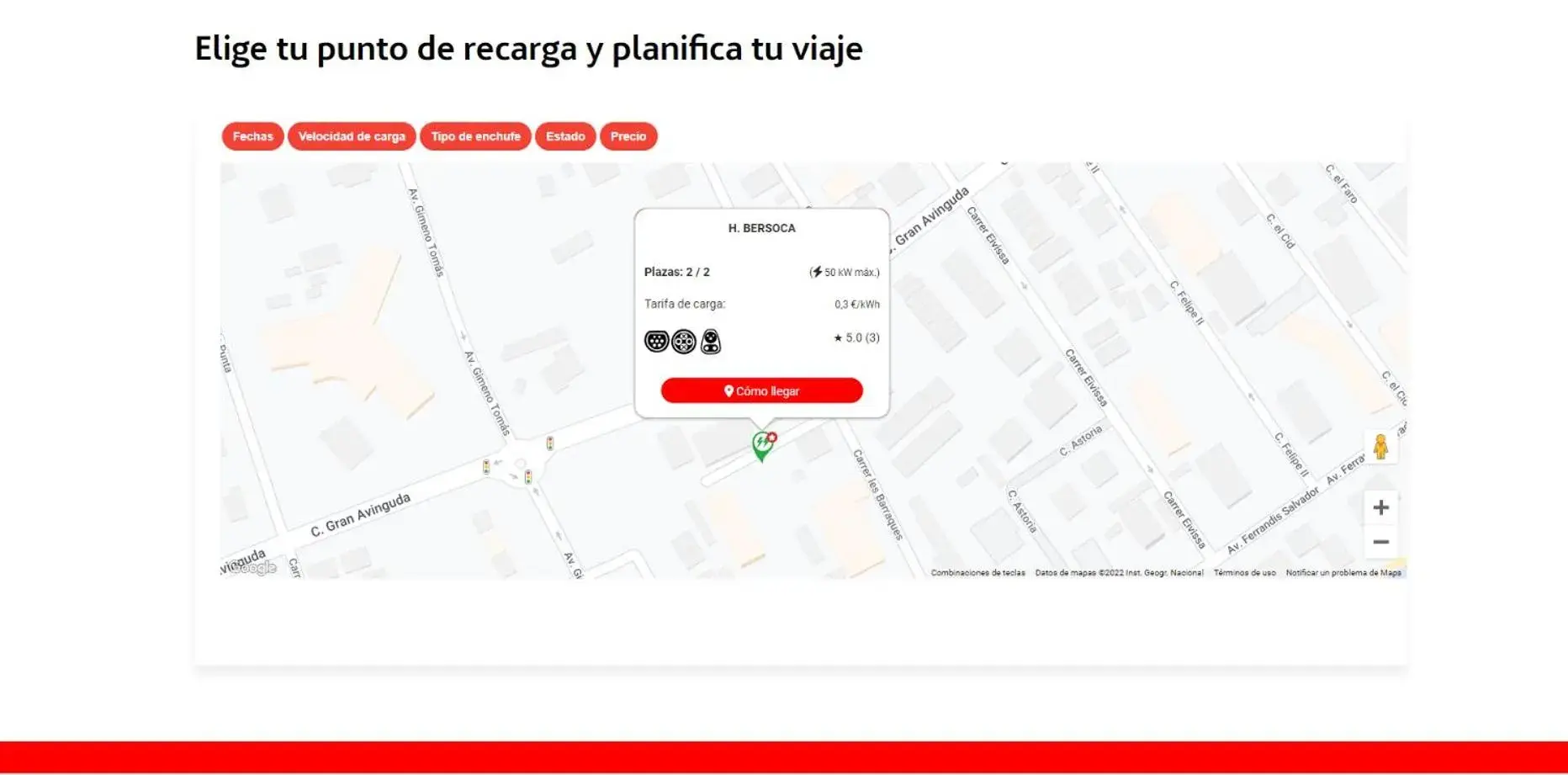
Task: Open Combinaciones de teclas
Action: coord(977,573)
